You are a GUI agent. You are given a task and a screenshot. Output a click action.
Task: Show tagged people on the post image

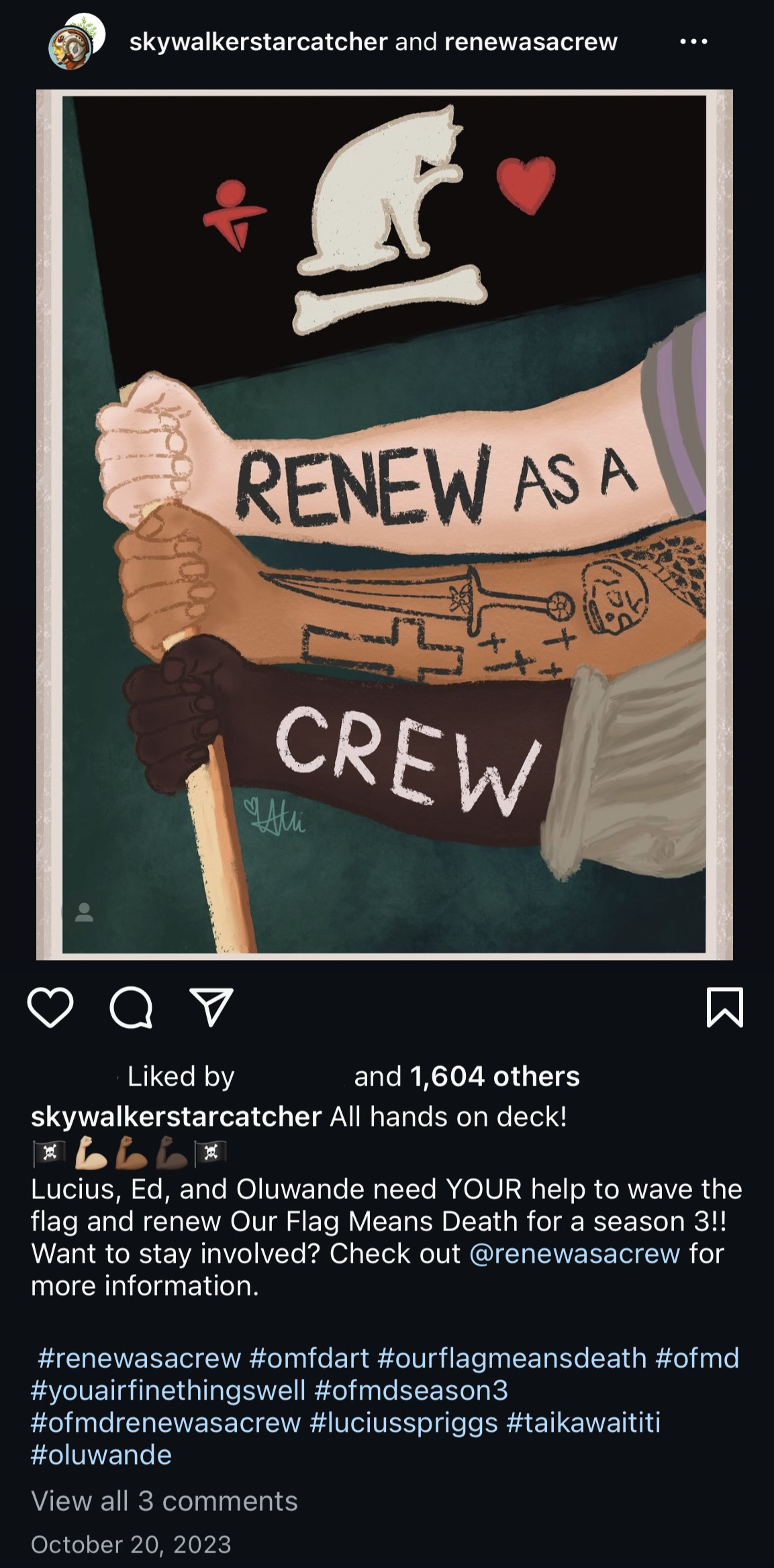(84, 912)
